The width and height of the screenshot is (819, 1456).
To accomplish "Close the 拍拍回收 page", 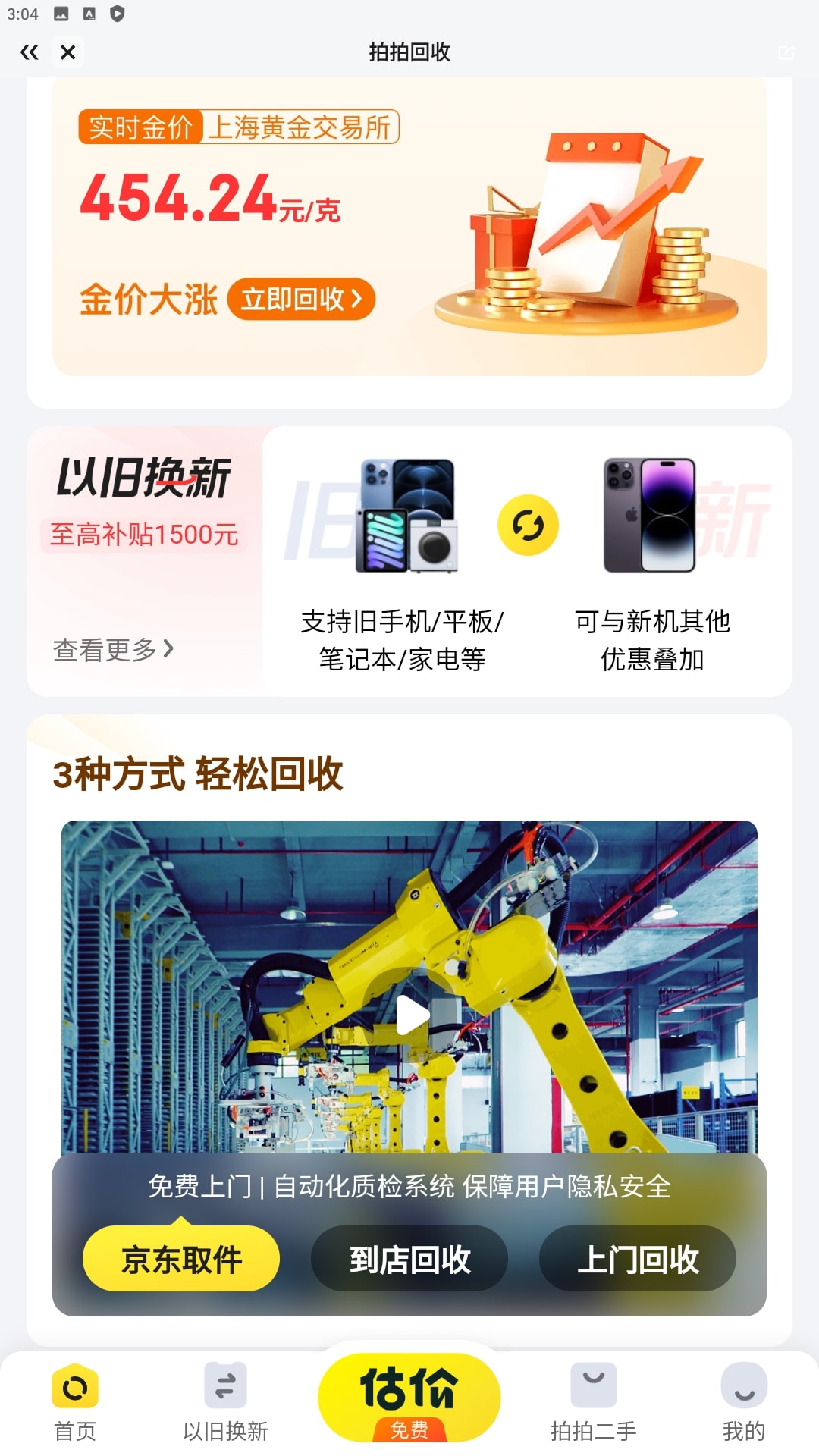I will tap(68, 52).
